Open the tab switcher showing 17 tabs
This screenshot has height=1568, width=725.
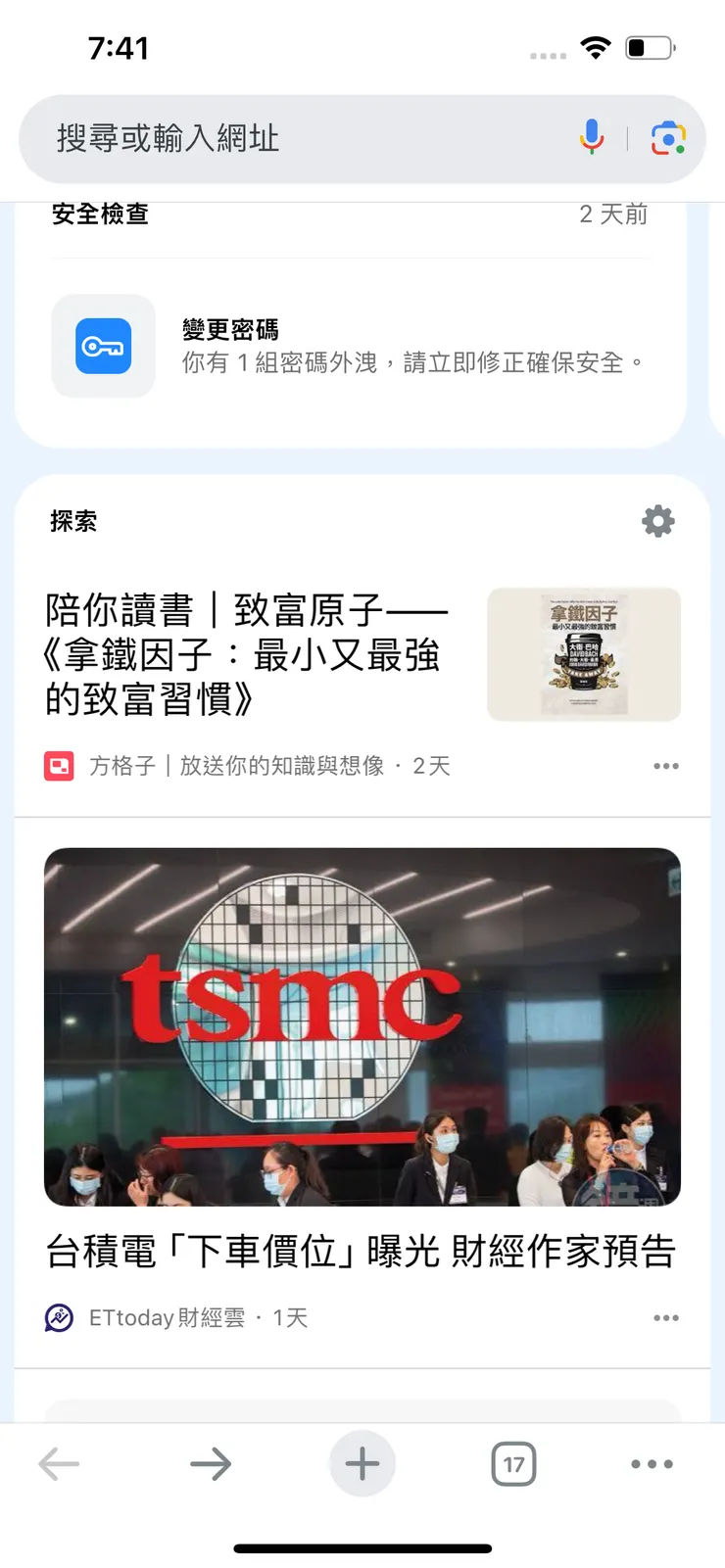point(513,1464)
